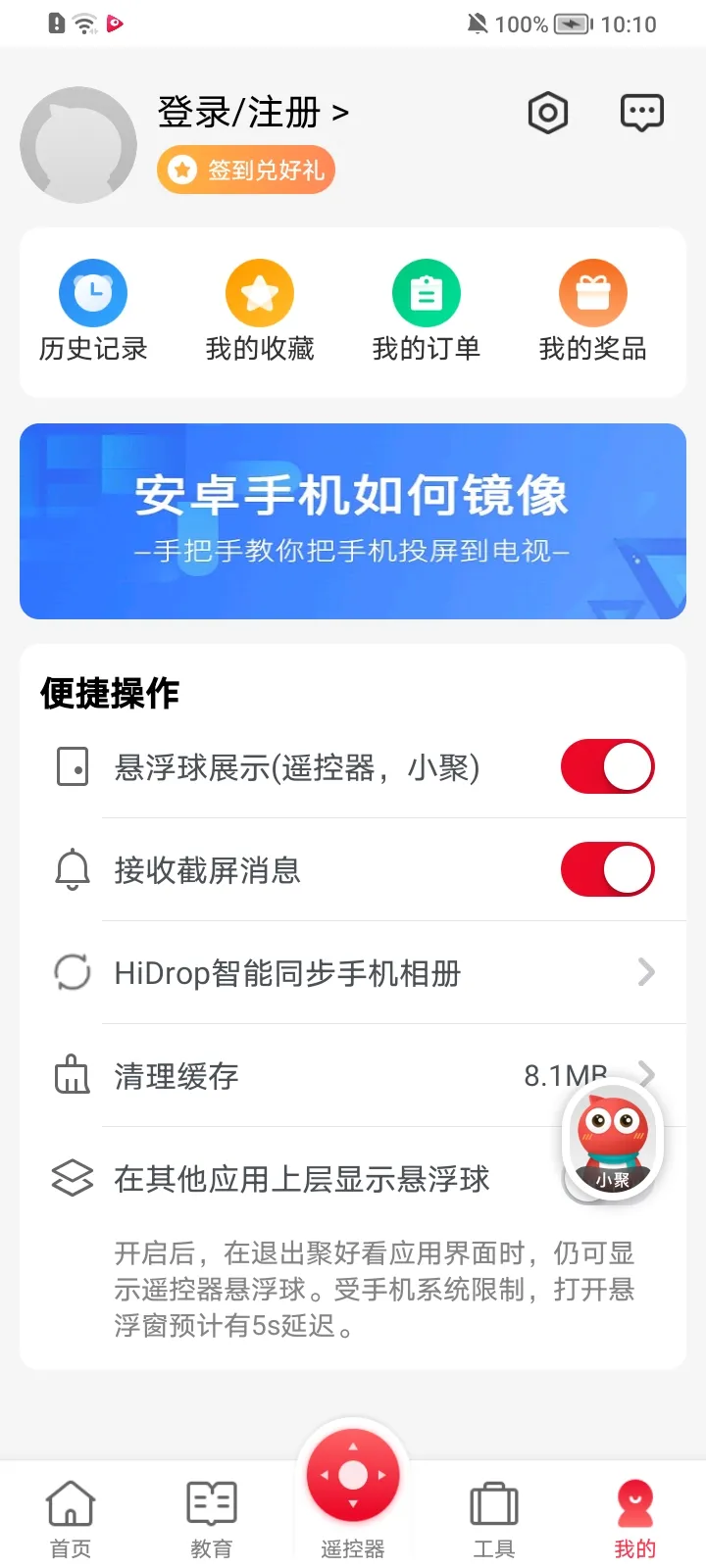Open 我的奖品 prizes

[x=593, y=311]
